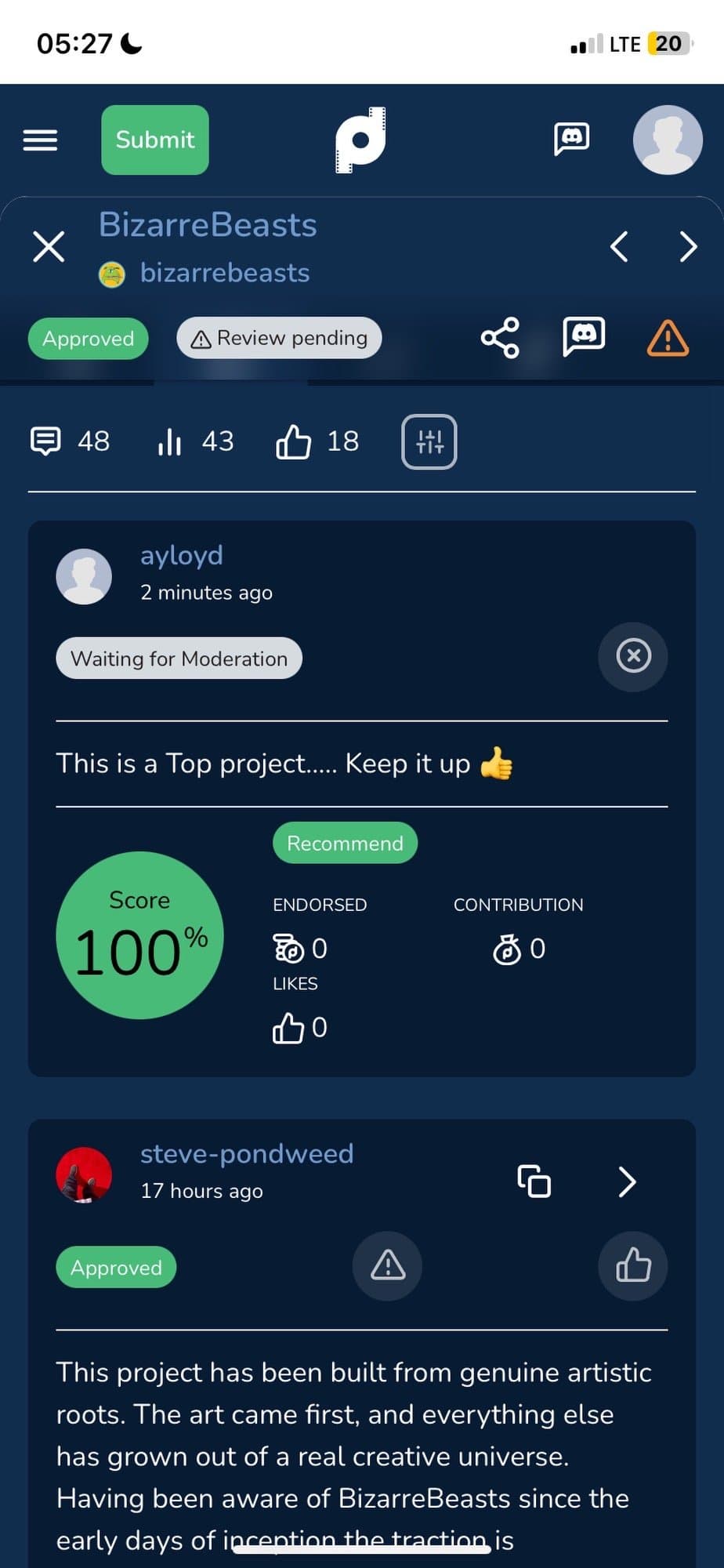724x1568 pixels.
Task: Close the BizarreBeasts project panel
Action: tap(49, 246)
